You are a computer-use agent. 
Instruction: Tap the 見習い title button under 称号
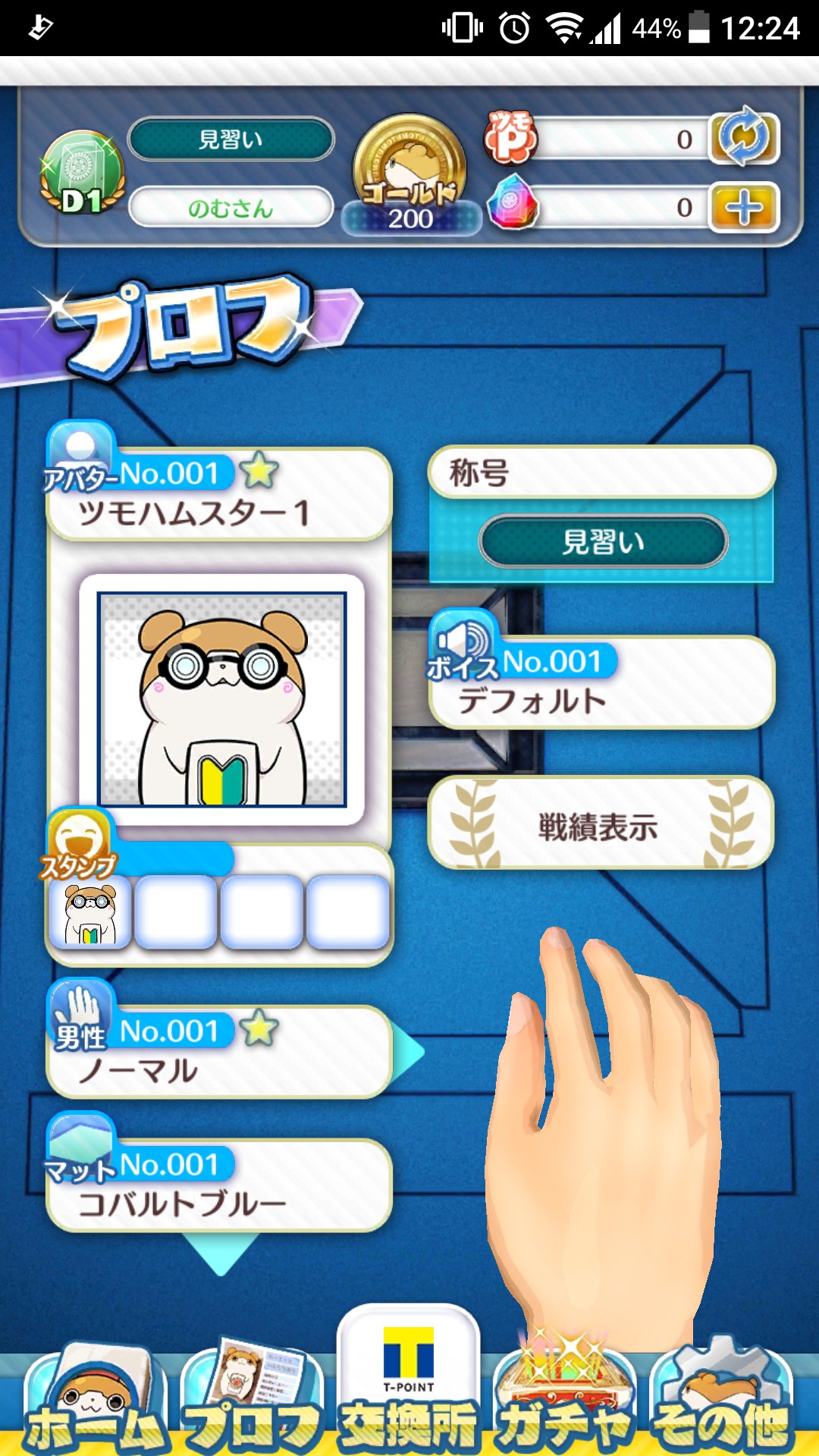[603, 541]
